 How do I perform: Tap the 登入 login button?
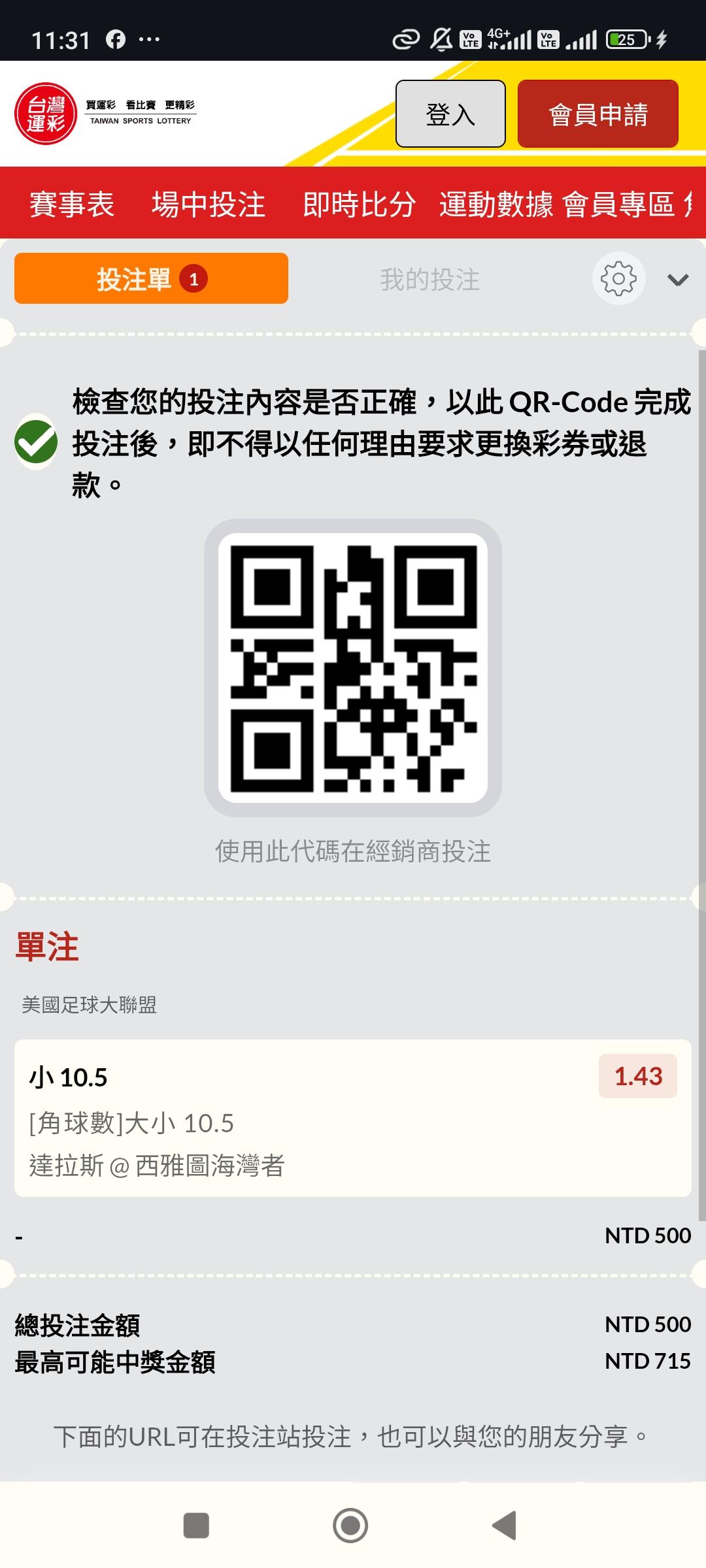coord(450,114)
